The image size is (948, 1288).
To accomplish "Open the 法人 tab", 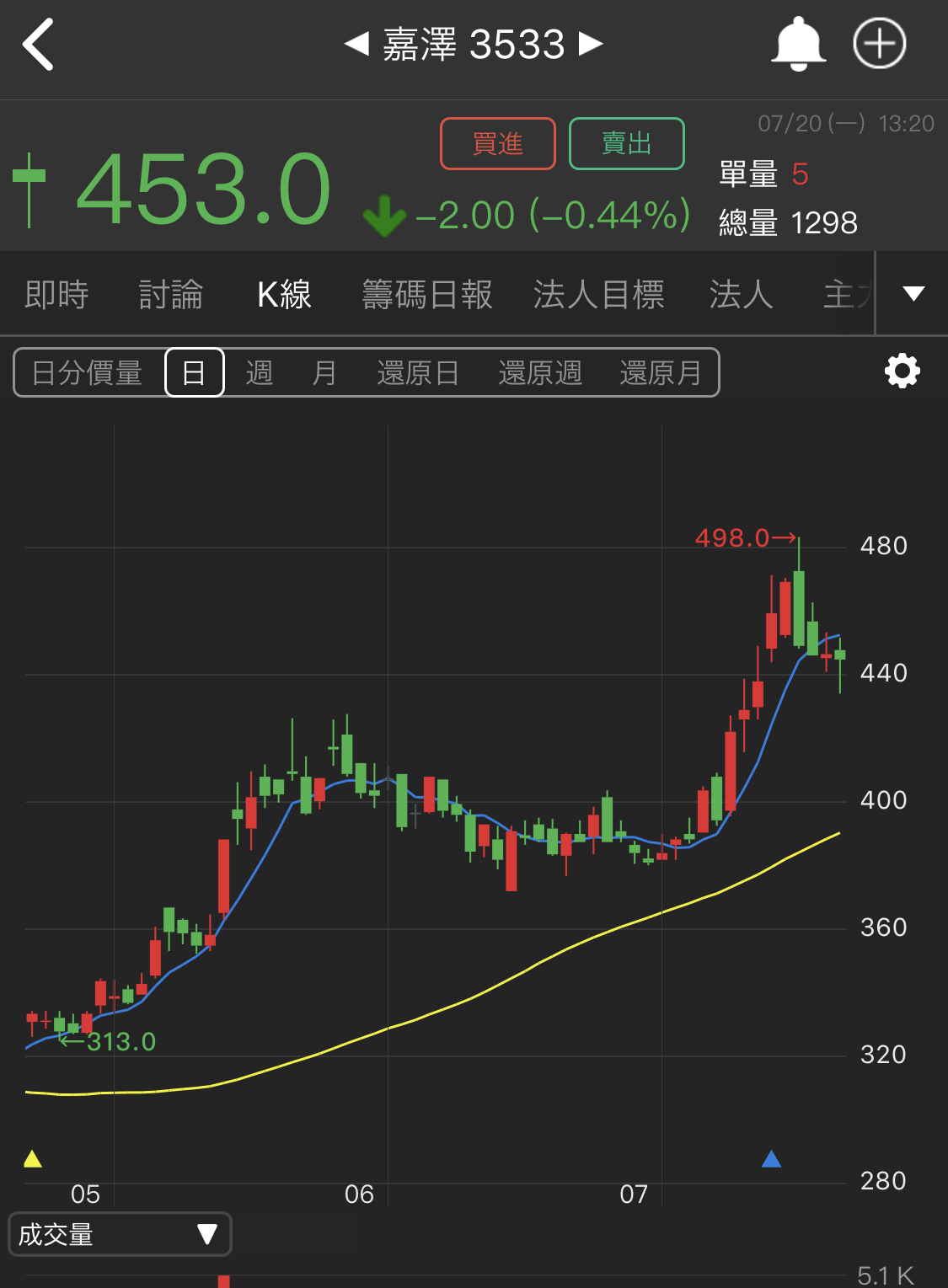I will pyautogui.click(x=741, y=295).
